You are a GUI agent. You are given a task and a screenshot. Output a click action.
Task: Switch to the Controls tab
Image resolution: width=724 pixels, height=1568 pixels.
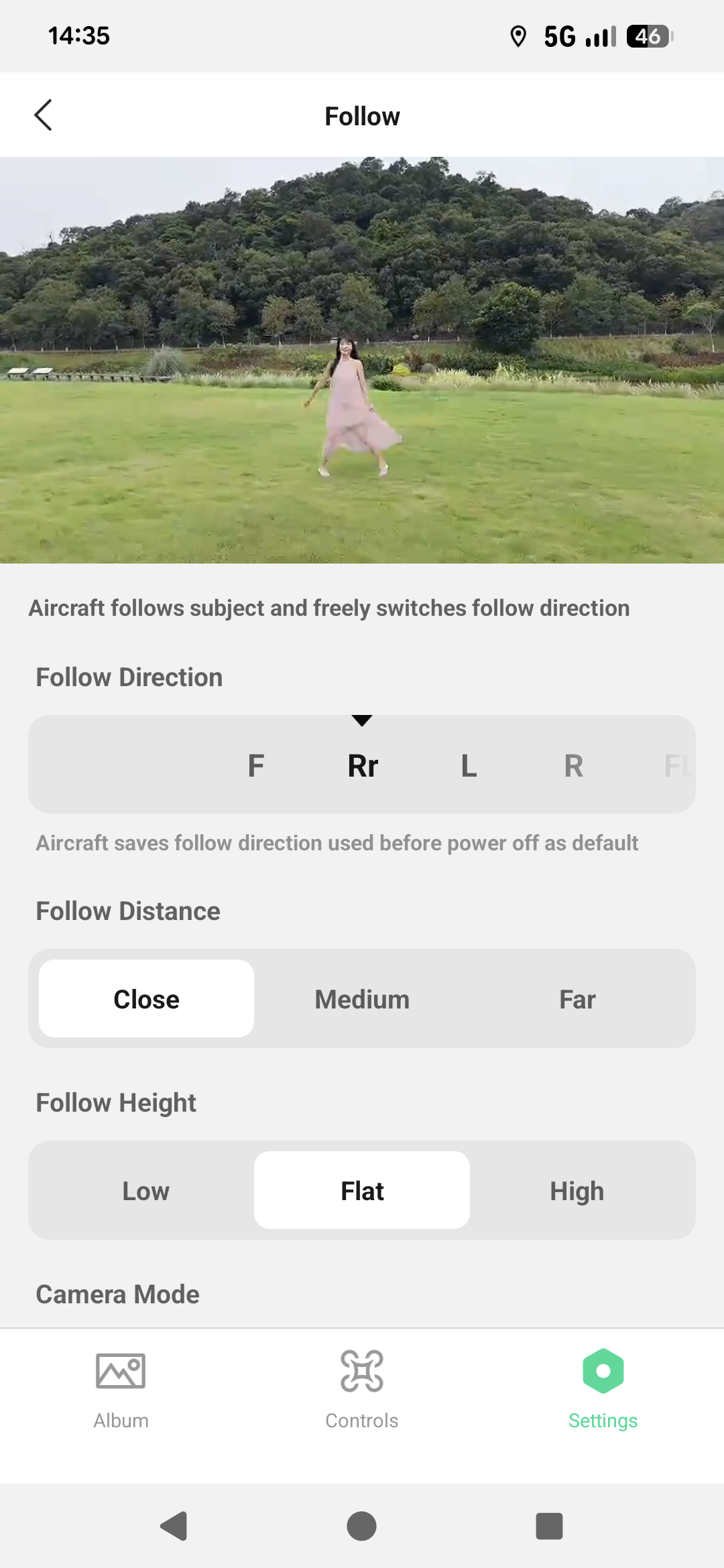[362, 1390]
